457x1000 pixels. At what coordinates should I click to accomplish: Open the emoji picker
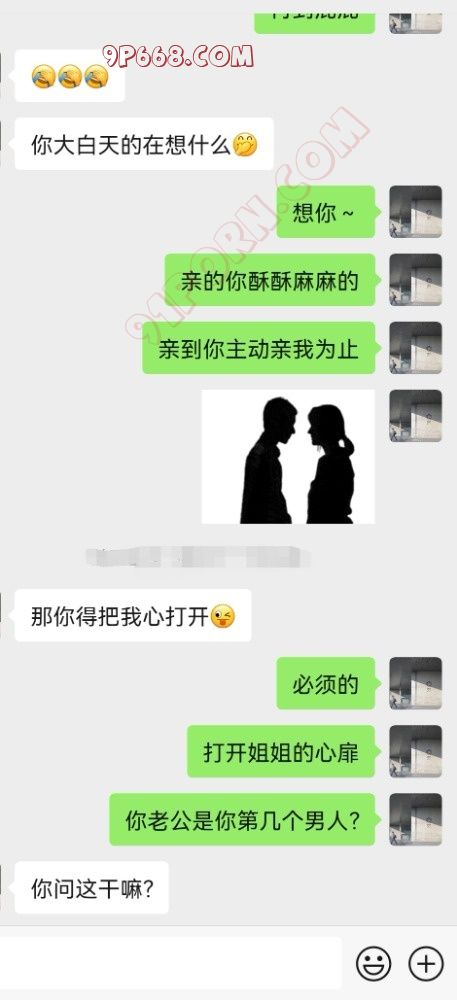pos(374,962)
